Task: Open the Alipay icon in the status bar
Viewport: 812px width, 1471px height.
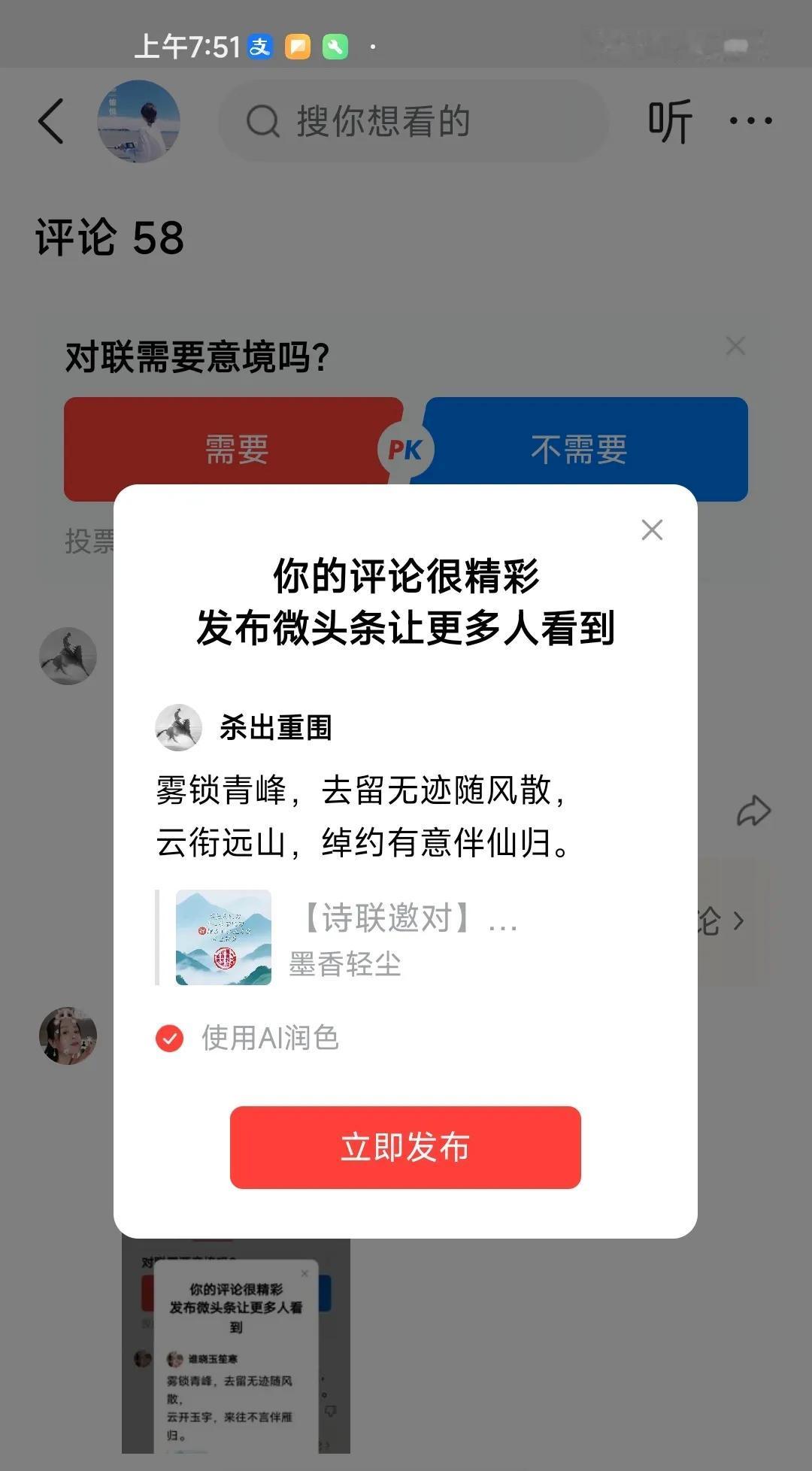Action: coord(259,47)
